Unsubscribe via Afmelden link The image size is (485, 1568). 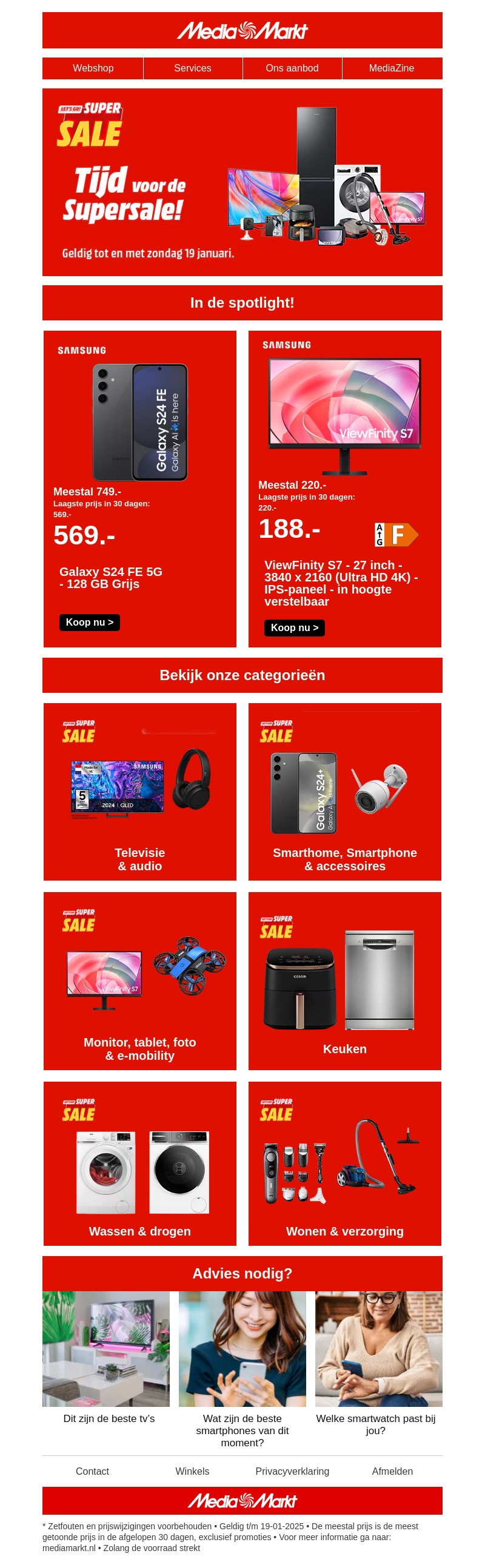coord(392,1471)
